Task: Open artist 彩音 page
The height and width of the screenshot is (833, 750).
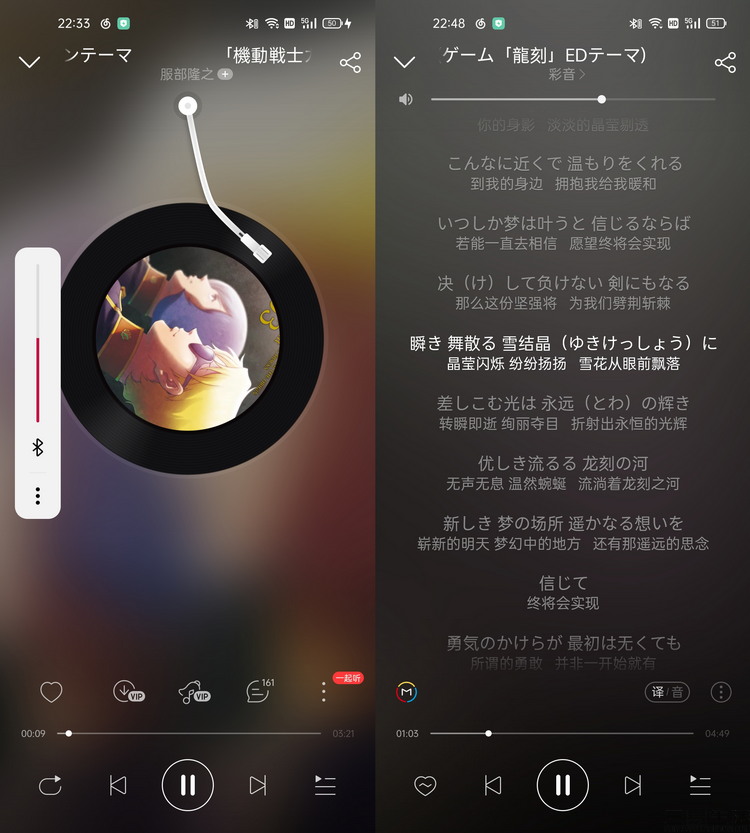Action: coord(567,74)
